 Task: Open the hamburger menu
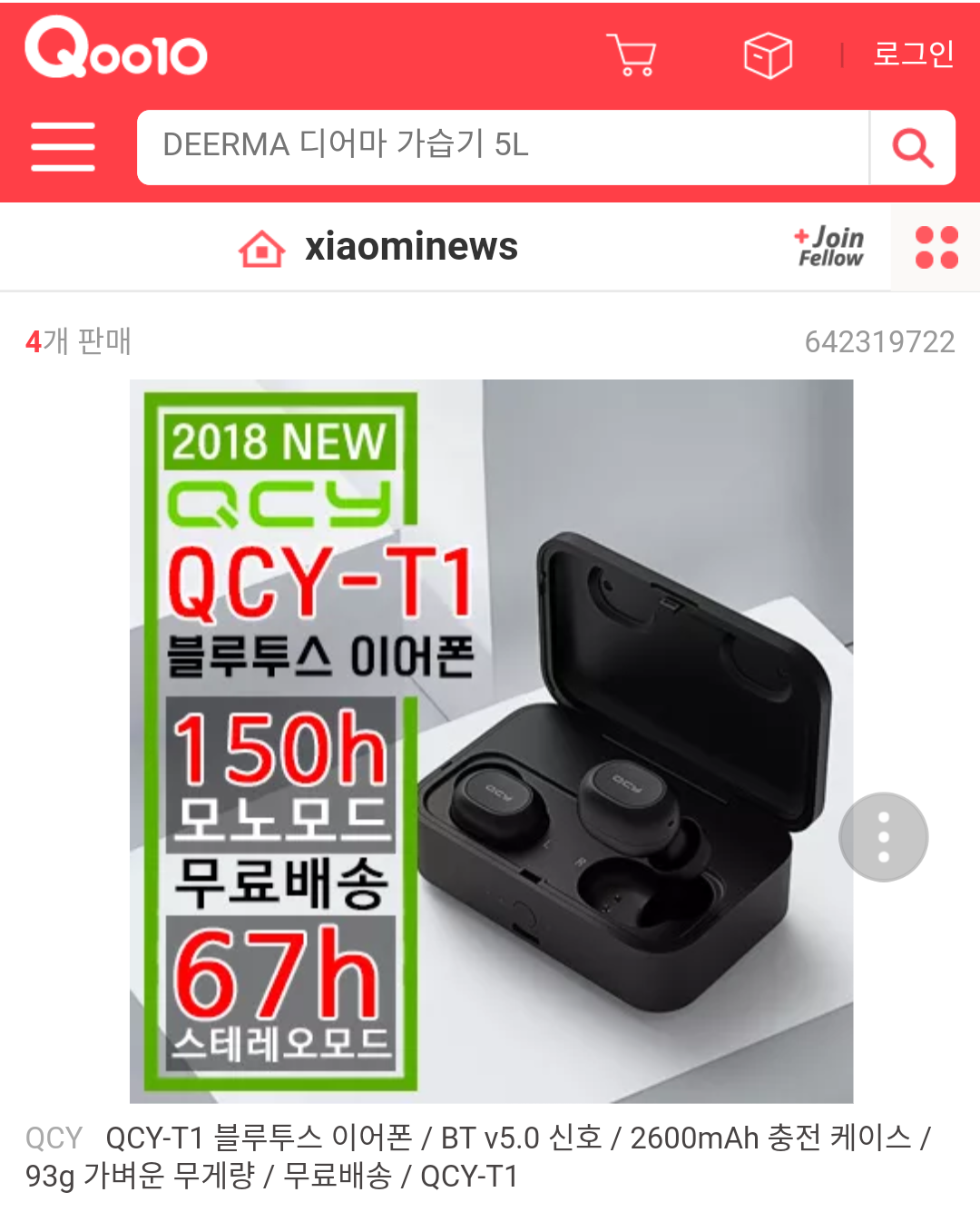(x=63, y=147)
